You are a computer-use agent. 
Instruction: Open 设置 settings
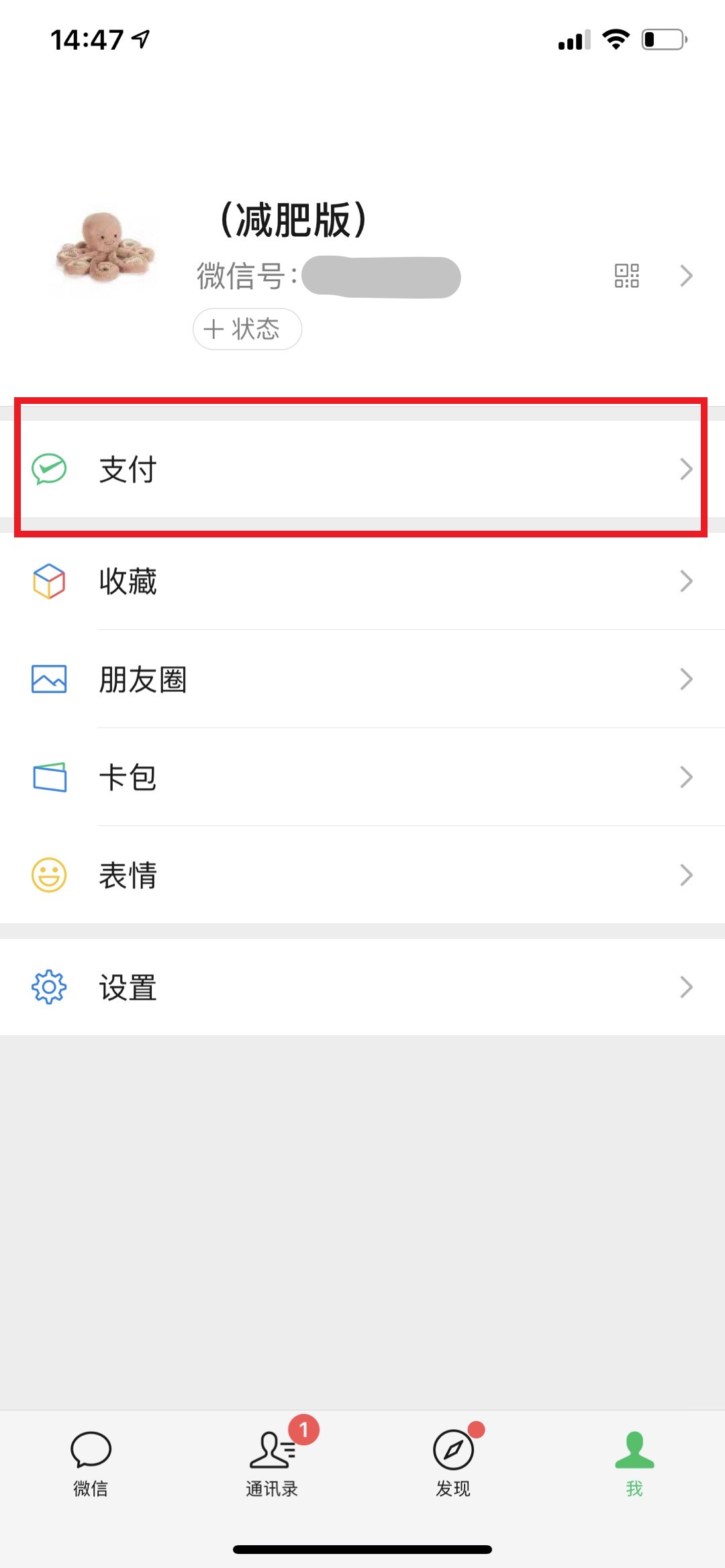[x=362, y=987]
